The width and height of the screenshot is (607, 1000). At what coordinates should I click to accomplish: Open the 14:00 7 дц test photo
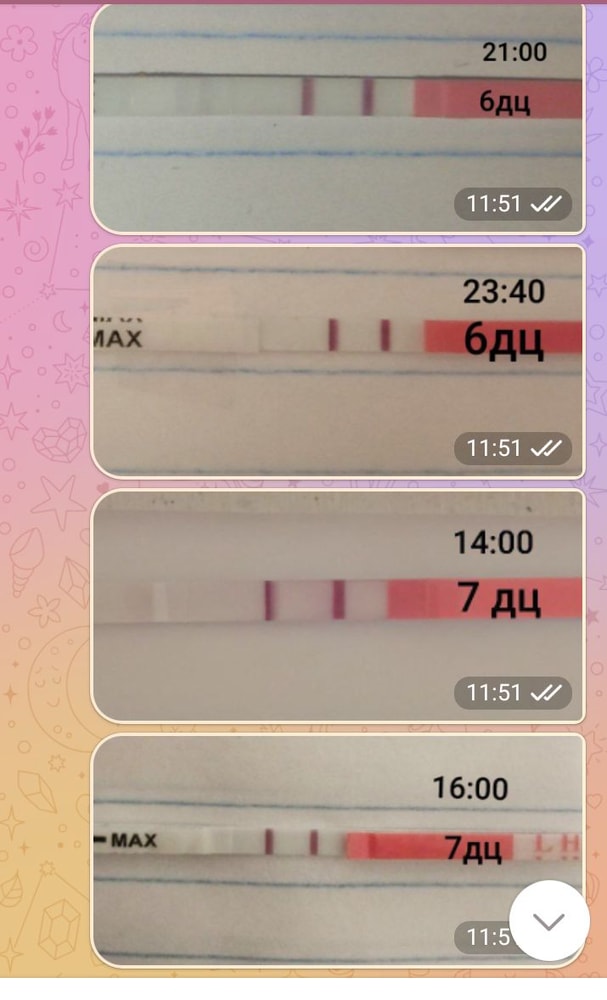click(x=337, y=605)
